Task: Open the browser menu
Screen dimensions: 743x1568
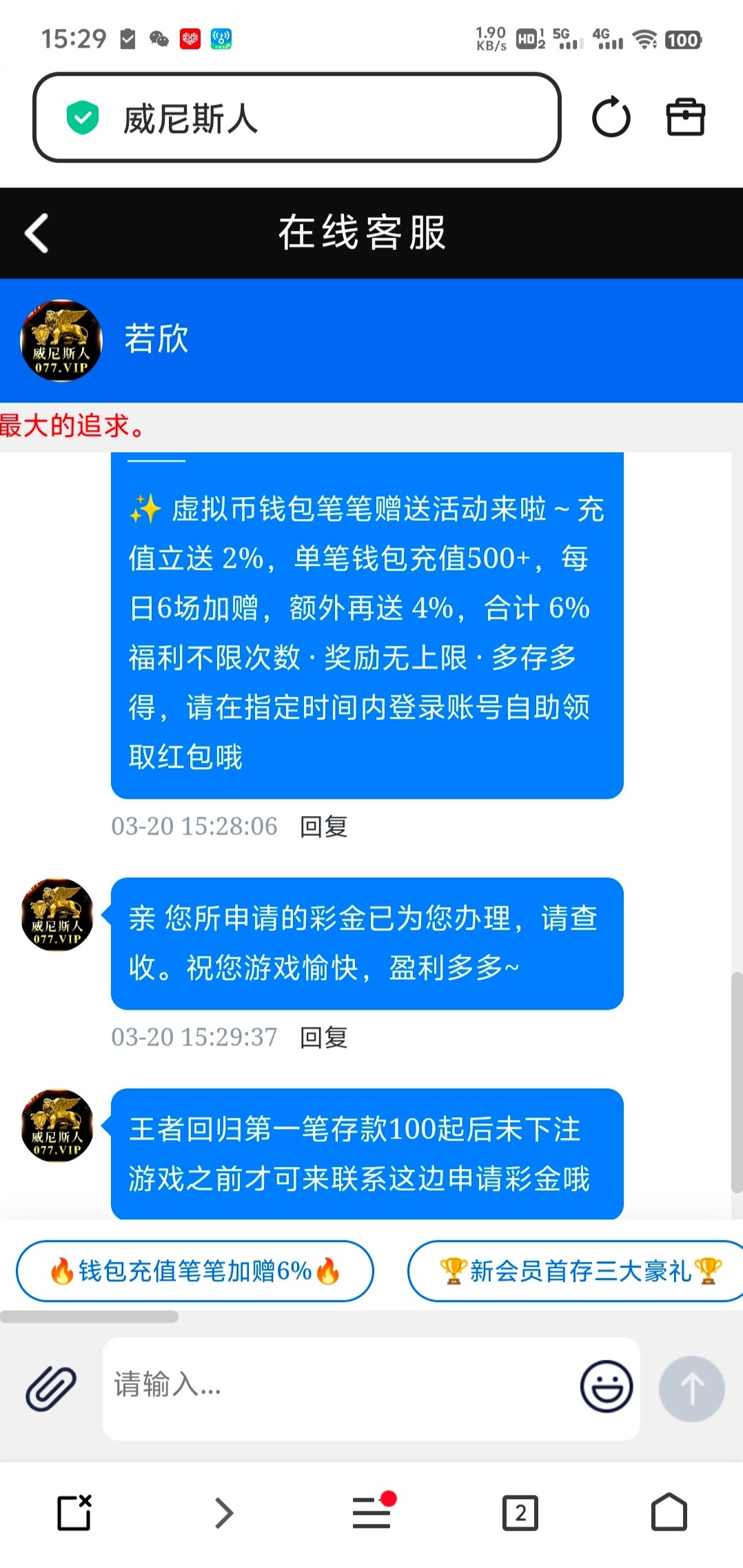Action: pyautogui.click(x=372, y=1513)
